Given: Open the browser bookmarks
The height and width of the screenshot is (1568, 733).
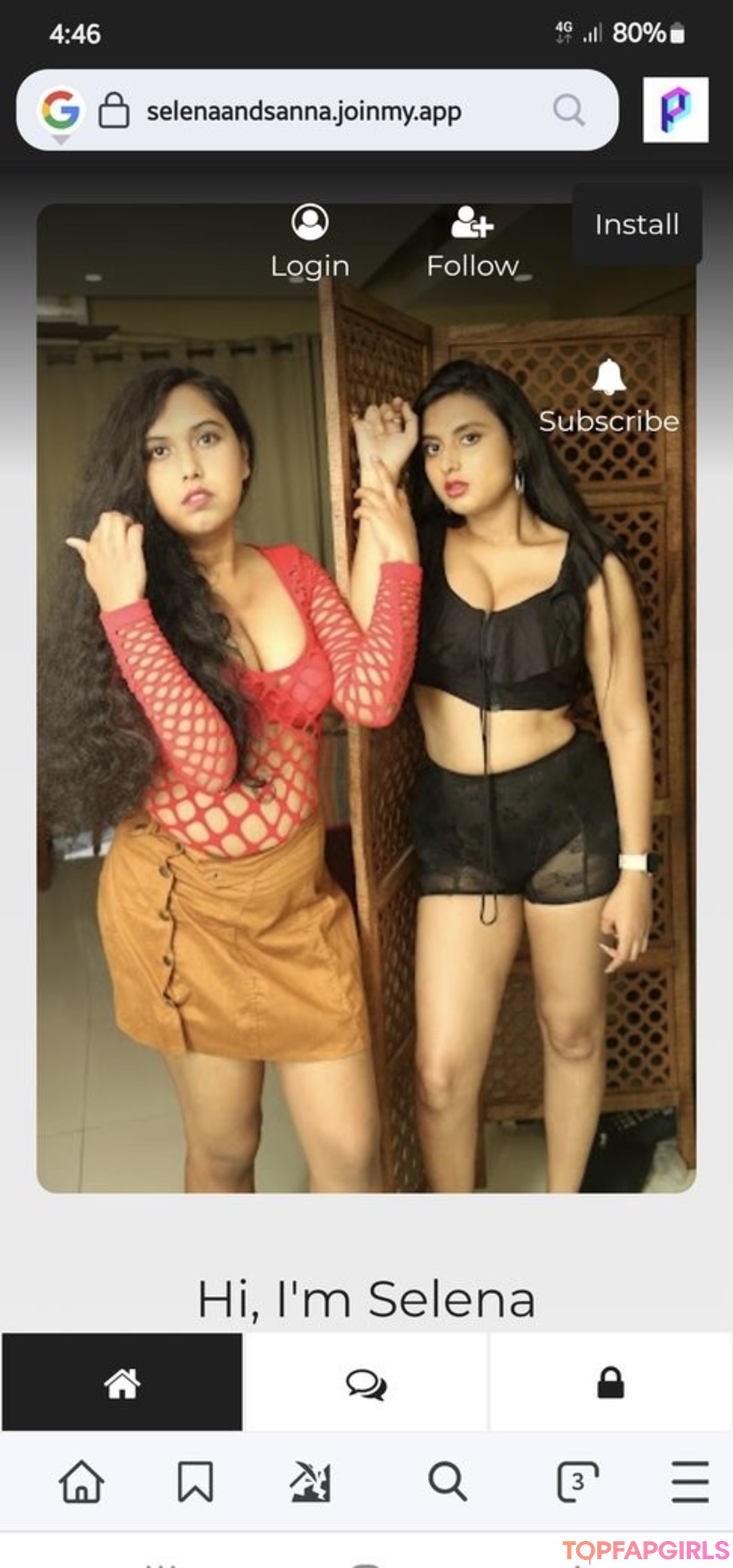Looking at the screenshot, I should click(x=195, y=1481).
